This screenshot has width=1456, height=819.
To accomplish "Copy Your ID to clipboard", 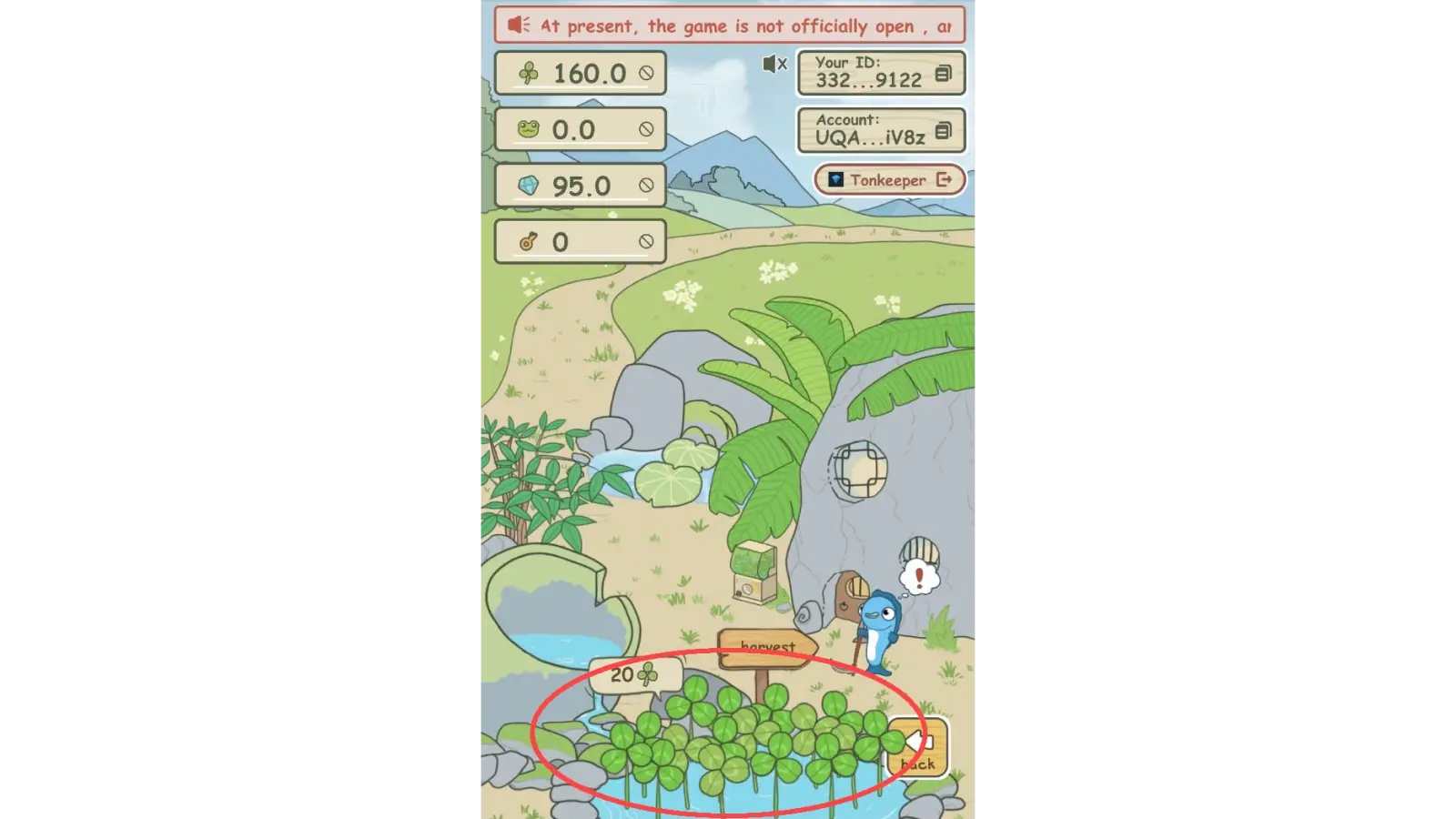I will (x=943, y=74).
